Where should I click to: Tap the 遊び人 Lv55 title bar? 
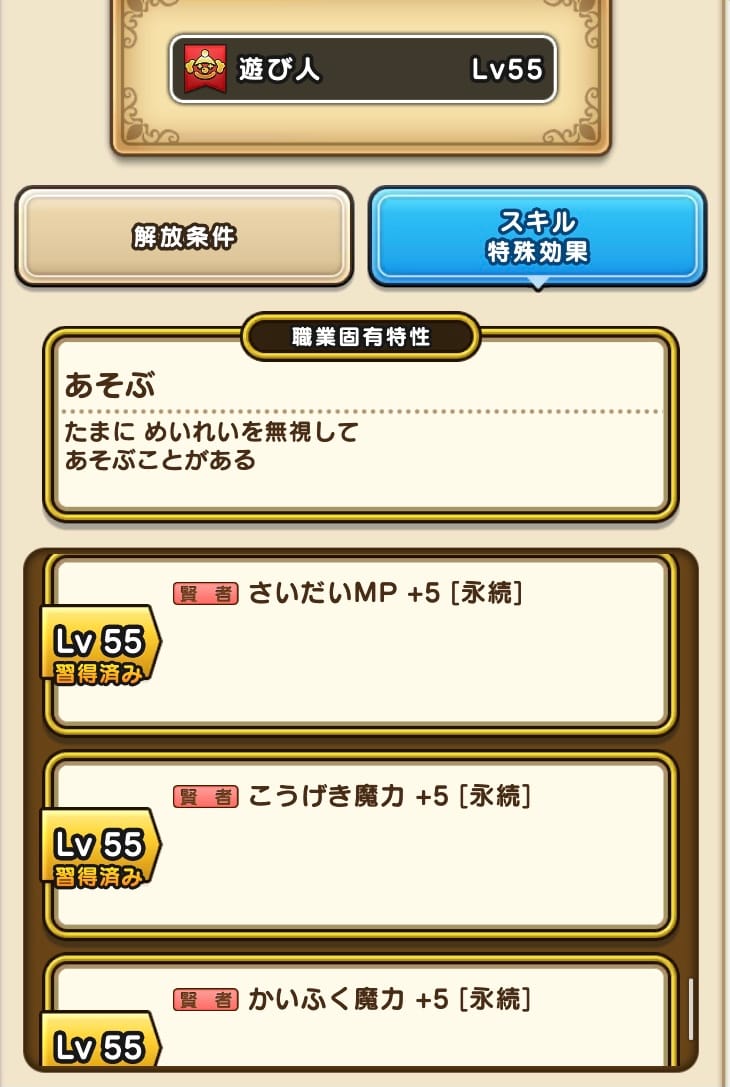point(364,68)
